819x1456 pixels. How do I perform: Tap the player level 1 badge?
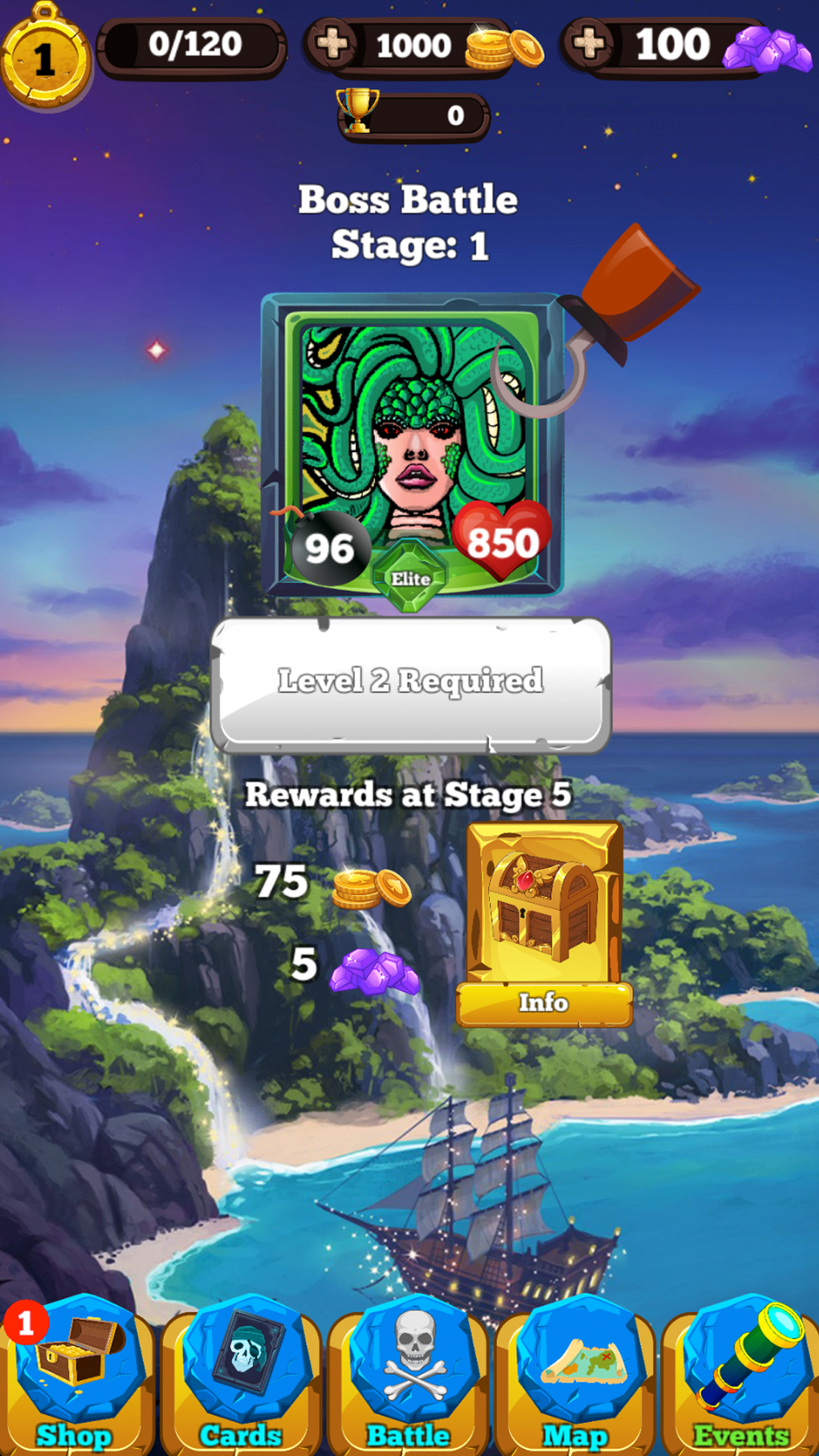(x=44, y=58)
